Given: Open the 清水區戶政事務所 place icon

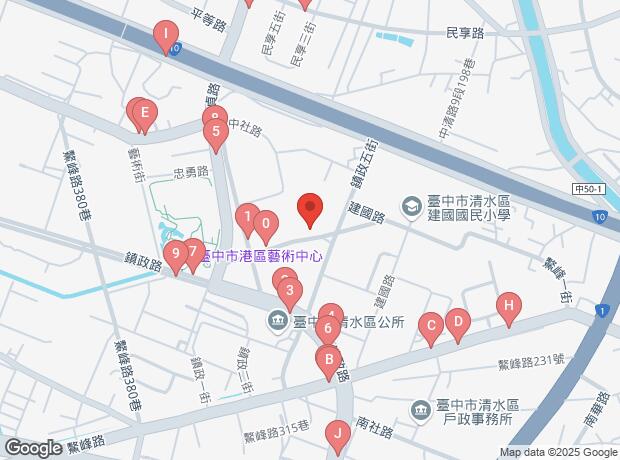Looking at the screenshot, I should point(421,409).
